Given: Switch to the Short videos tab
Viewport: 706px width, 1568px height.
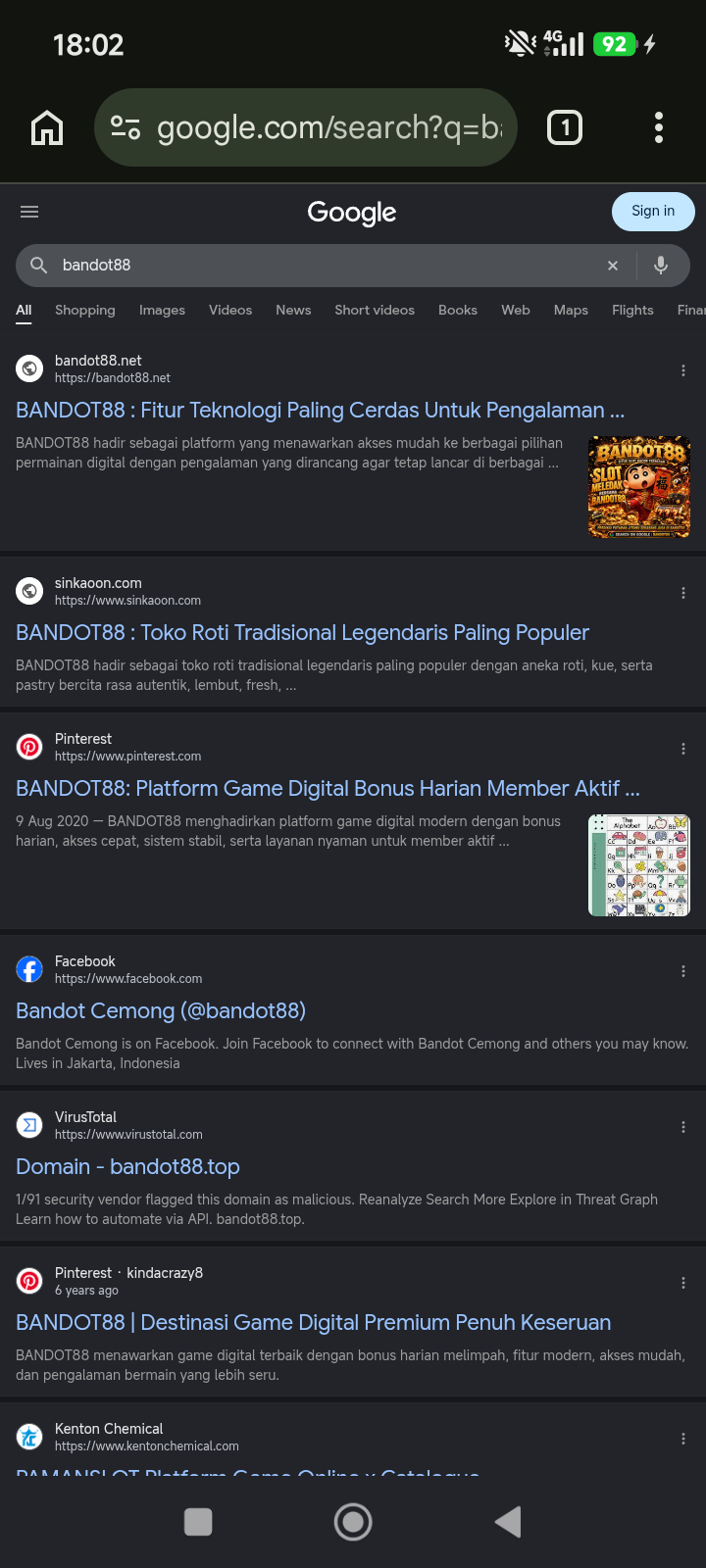Looking at the screenshot, I should click(x=375, y=310).
